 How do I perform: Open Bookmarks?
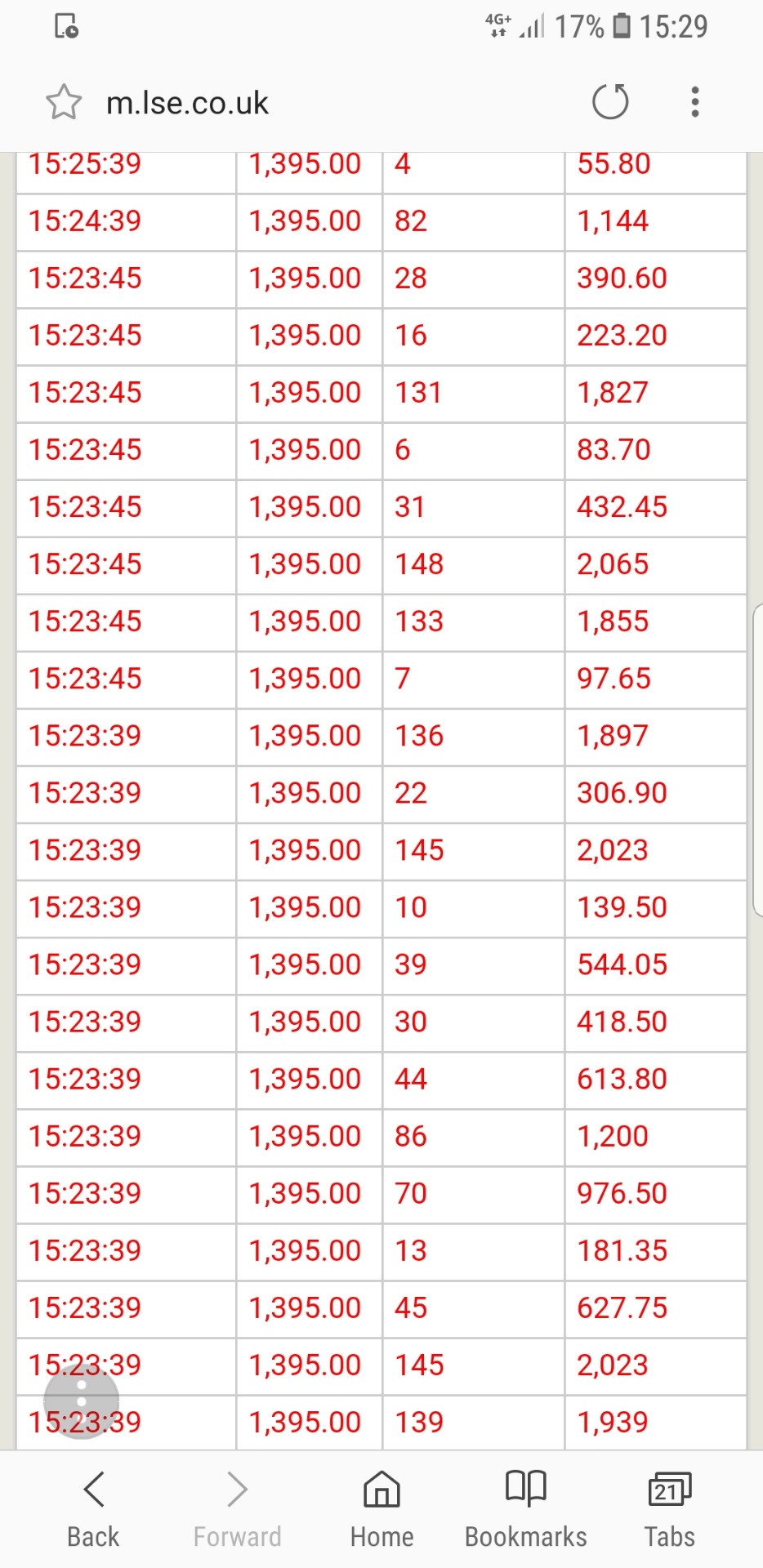tap(525, 1509)
